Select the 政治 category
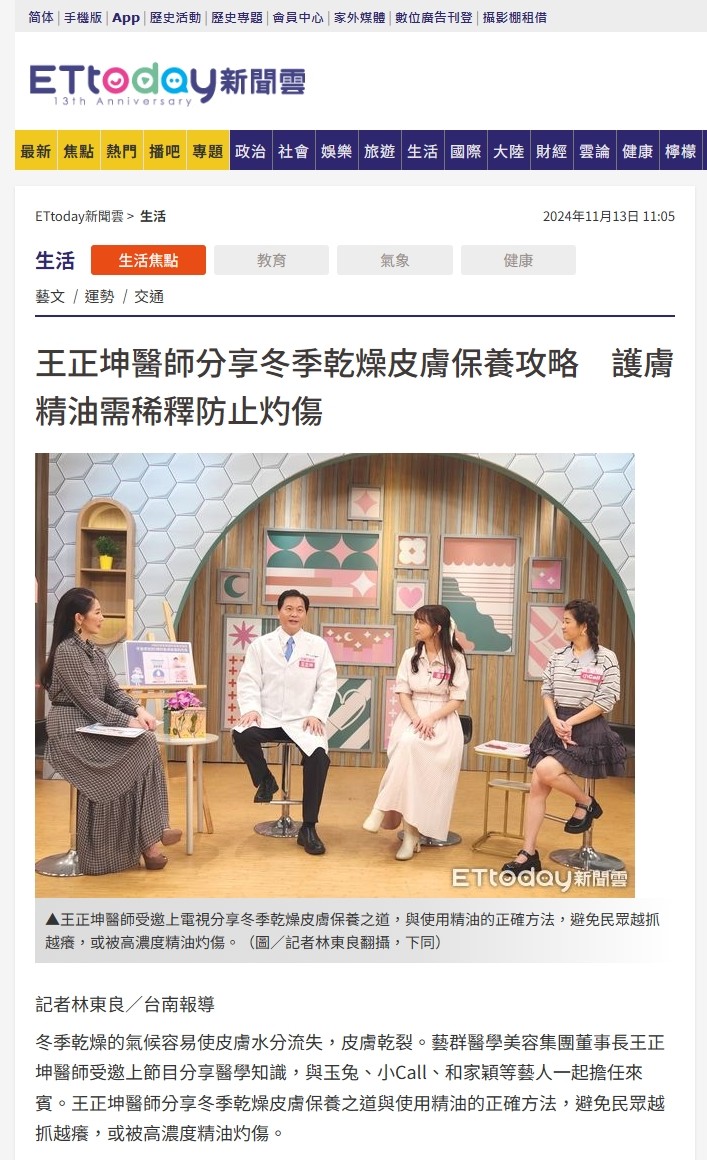 point(250,151)
